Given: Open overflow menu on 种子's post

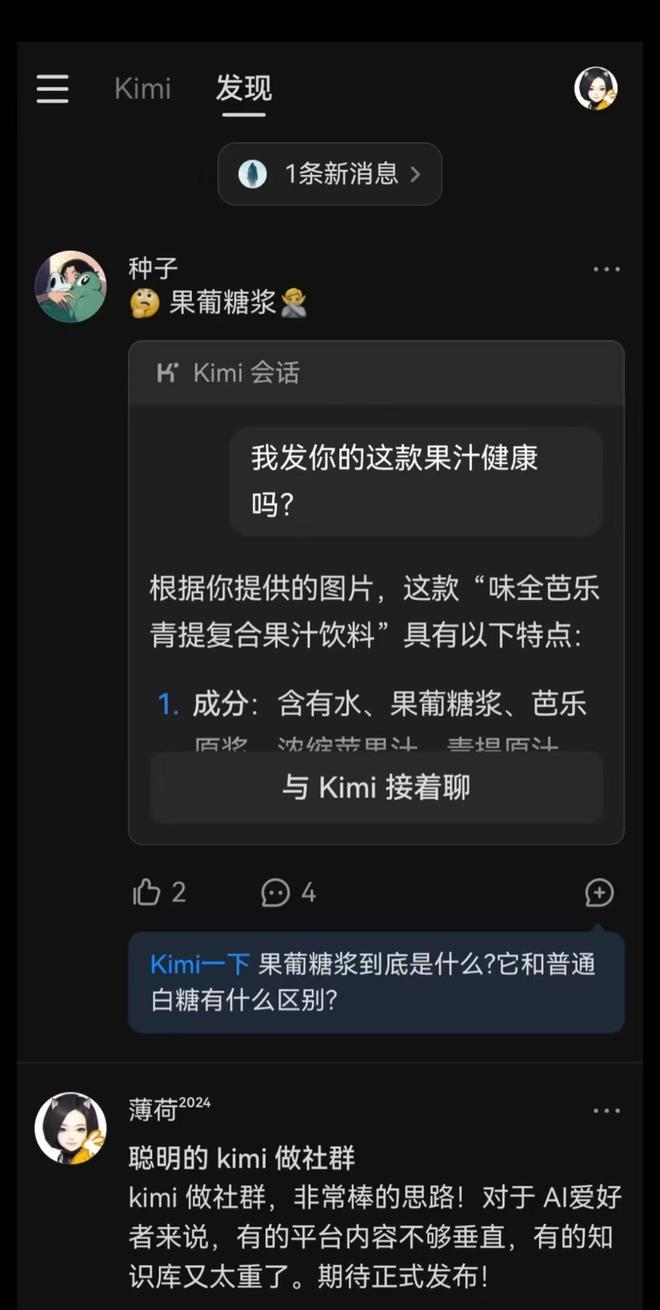Looking at the screenshot, I should pyautogui.click(x=606, y=270).
